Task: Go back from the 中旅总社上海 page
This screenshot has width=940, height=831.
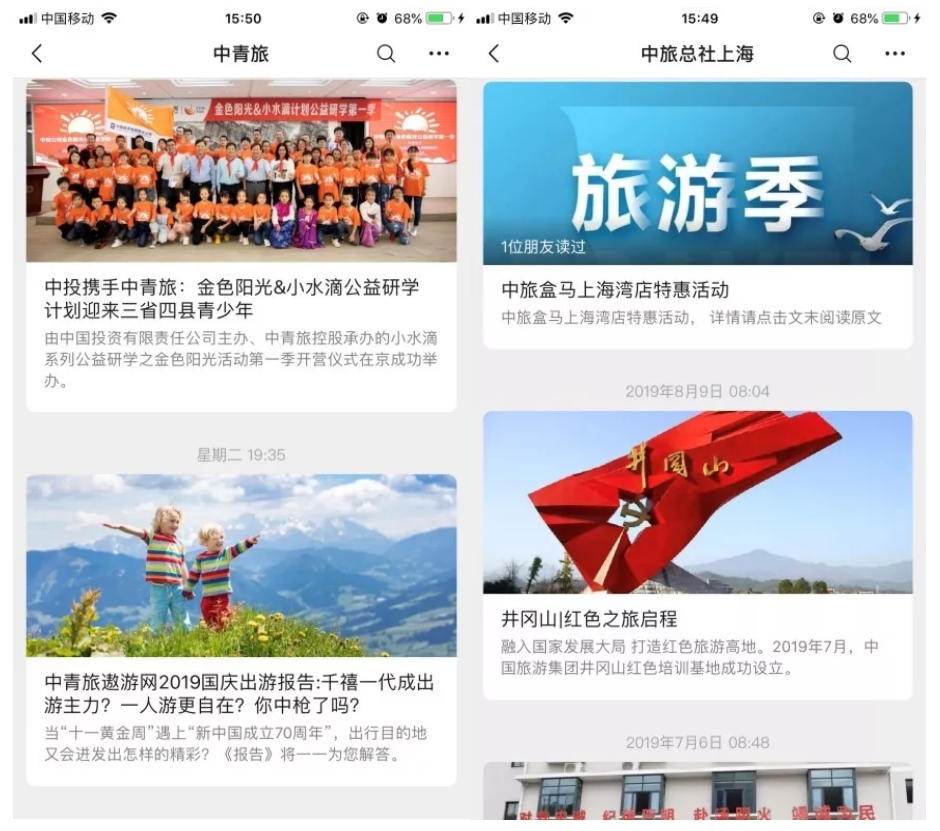Action: (x=493, y=54)
